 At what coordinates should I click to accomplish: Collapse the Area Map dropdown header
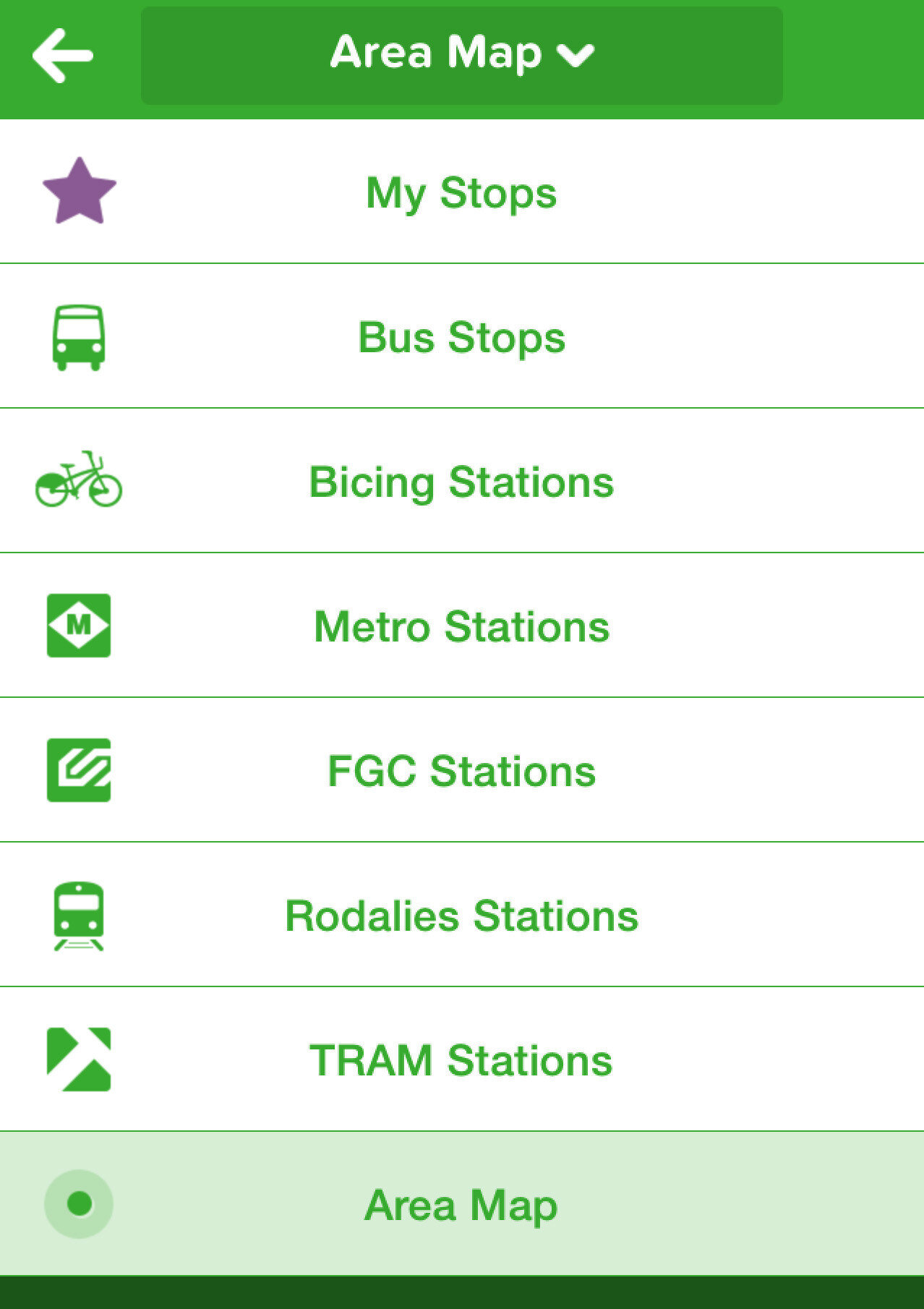(x=461, y=55)
